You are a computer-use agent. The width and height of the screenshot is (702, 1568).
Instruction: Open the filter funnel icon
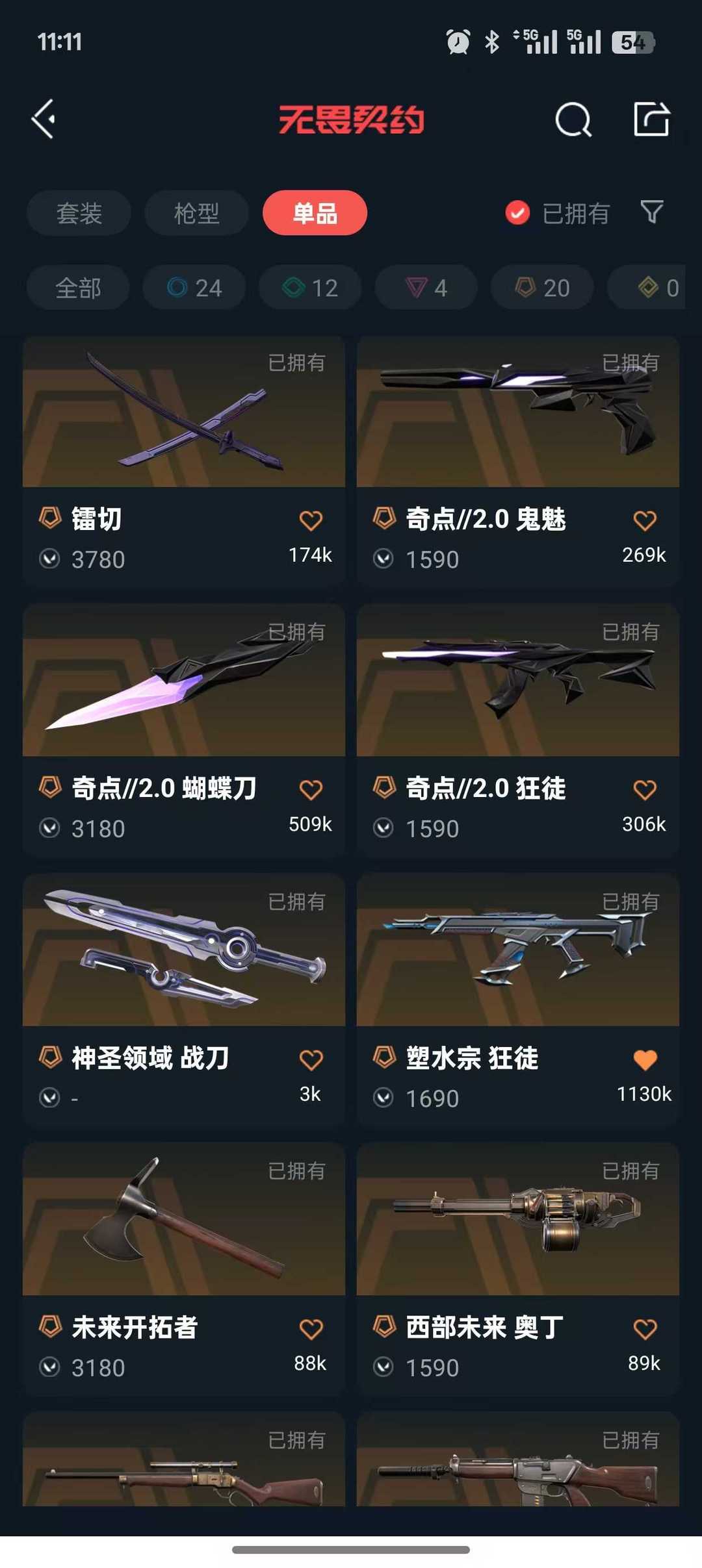click(651, 212)
